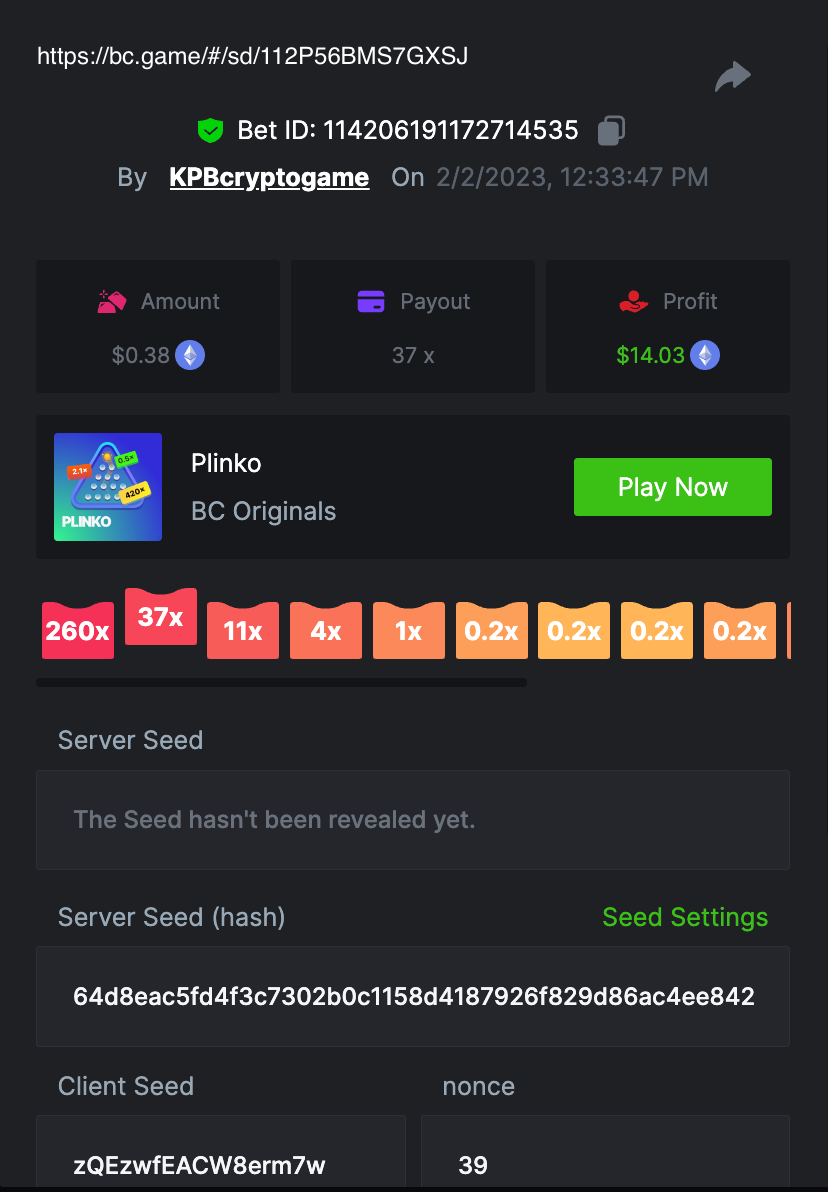This screenshot has width=828, height=1192.
Task: Open Seed Settings
Action: tap(685, 917)
